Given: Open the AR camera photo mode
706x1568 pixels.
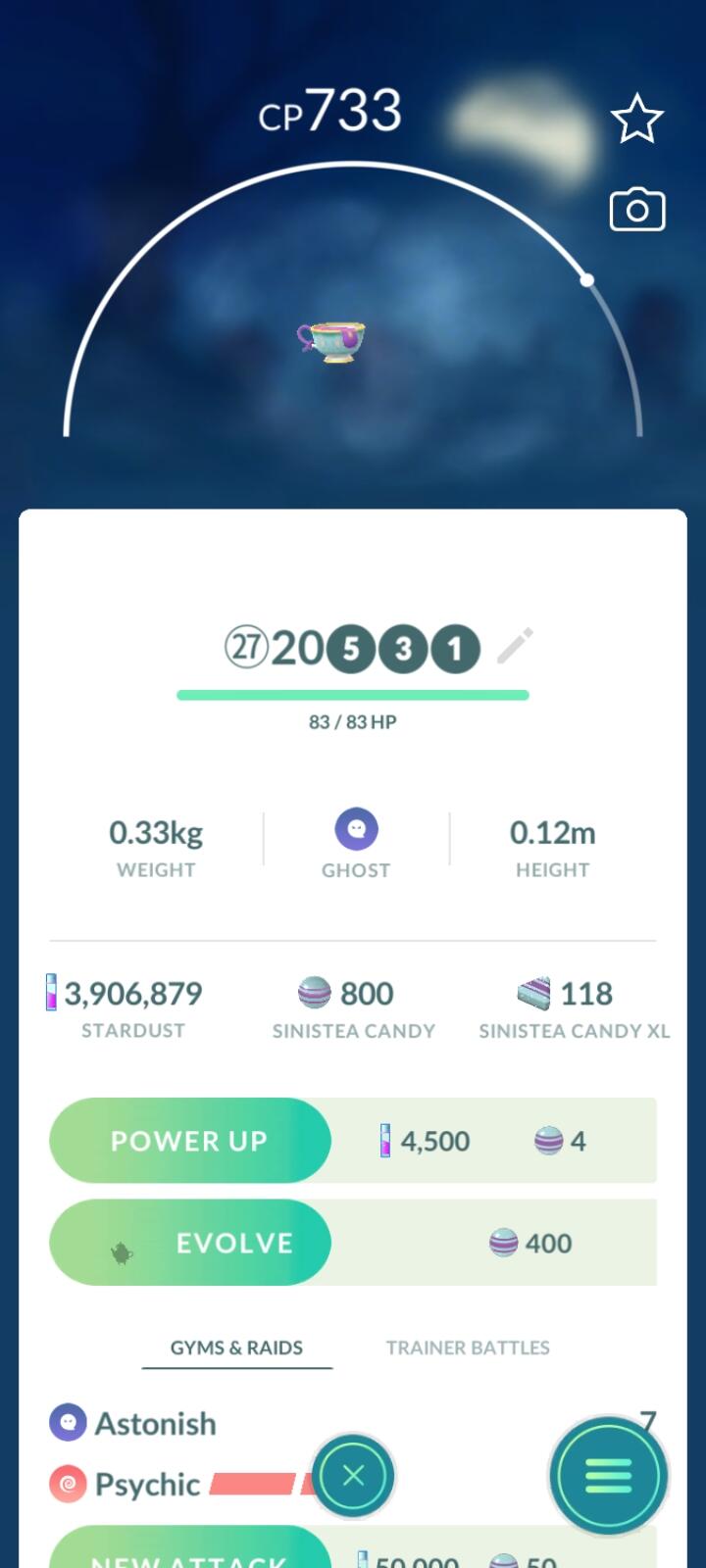Looking at the screenshot, I should (x=636, y=210).
